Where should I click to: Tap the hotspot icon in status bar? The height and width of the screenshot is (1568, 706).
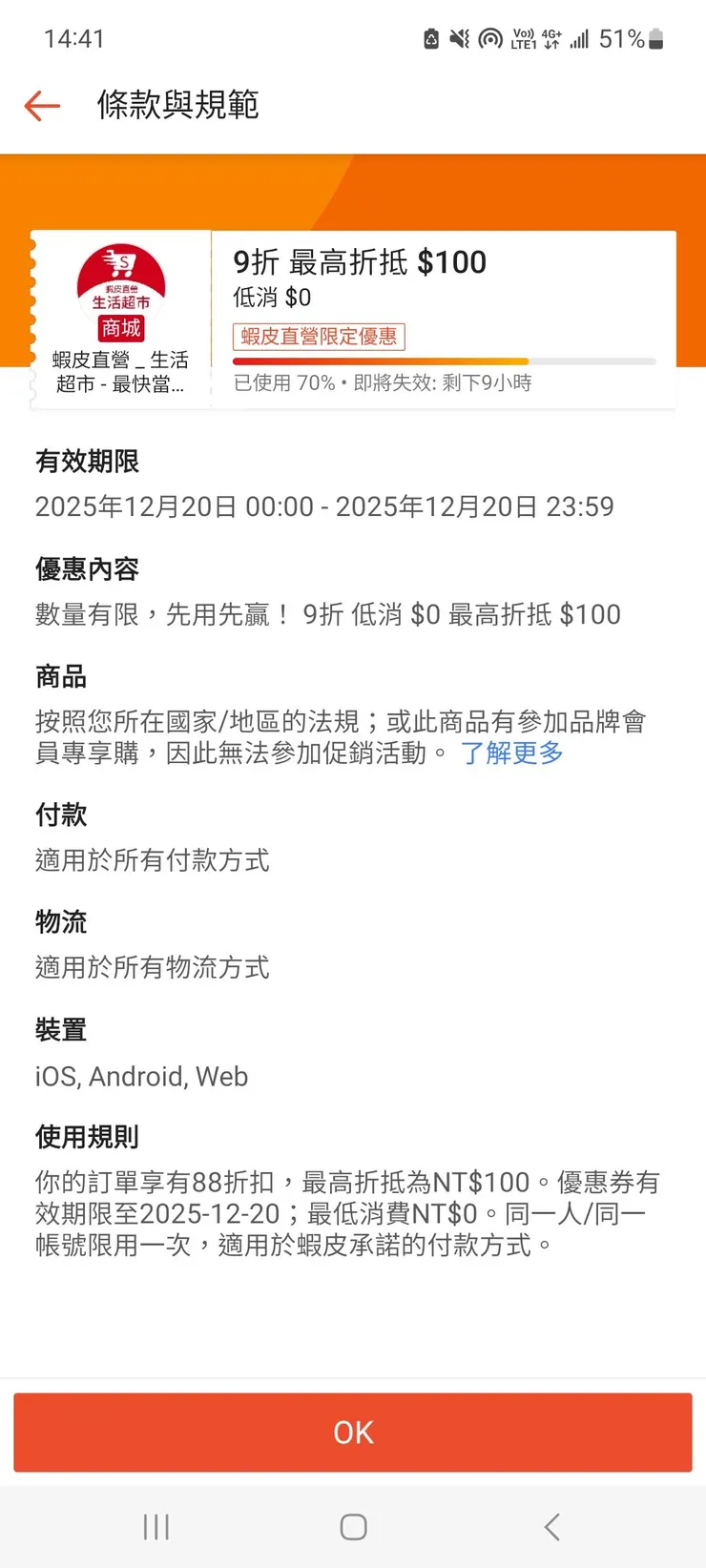click(x=490, y=39)
